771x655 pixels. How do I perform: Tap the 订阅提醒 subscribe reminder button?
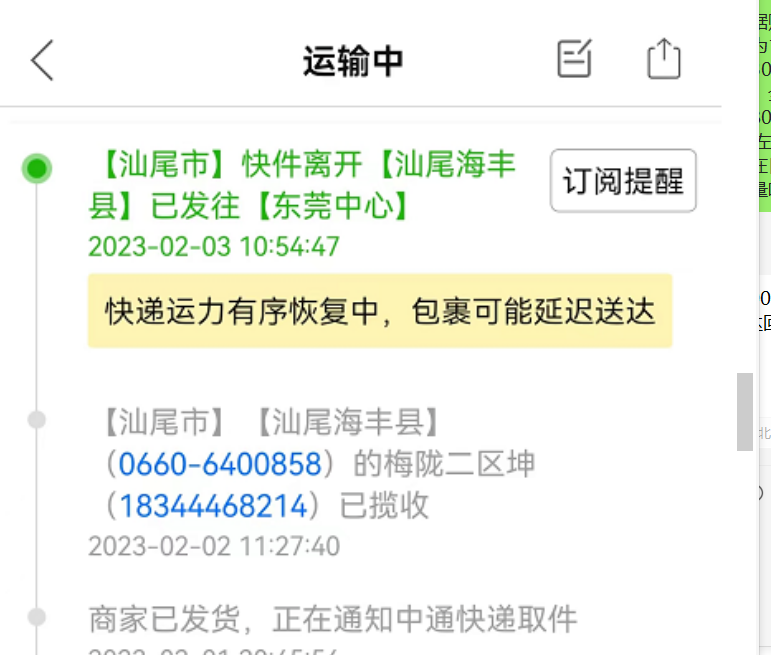pyautogui.click(x=623, y=181)
